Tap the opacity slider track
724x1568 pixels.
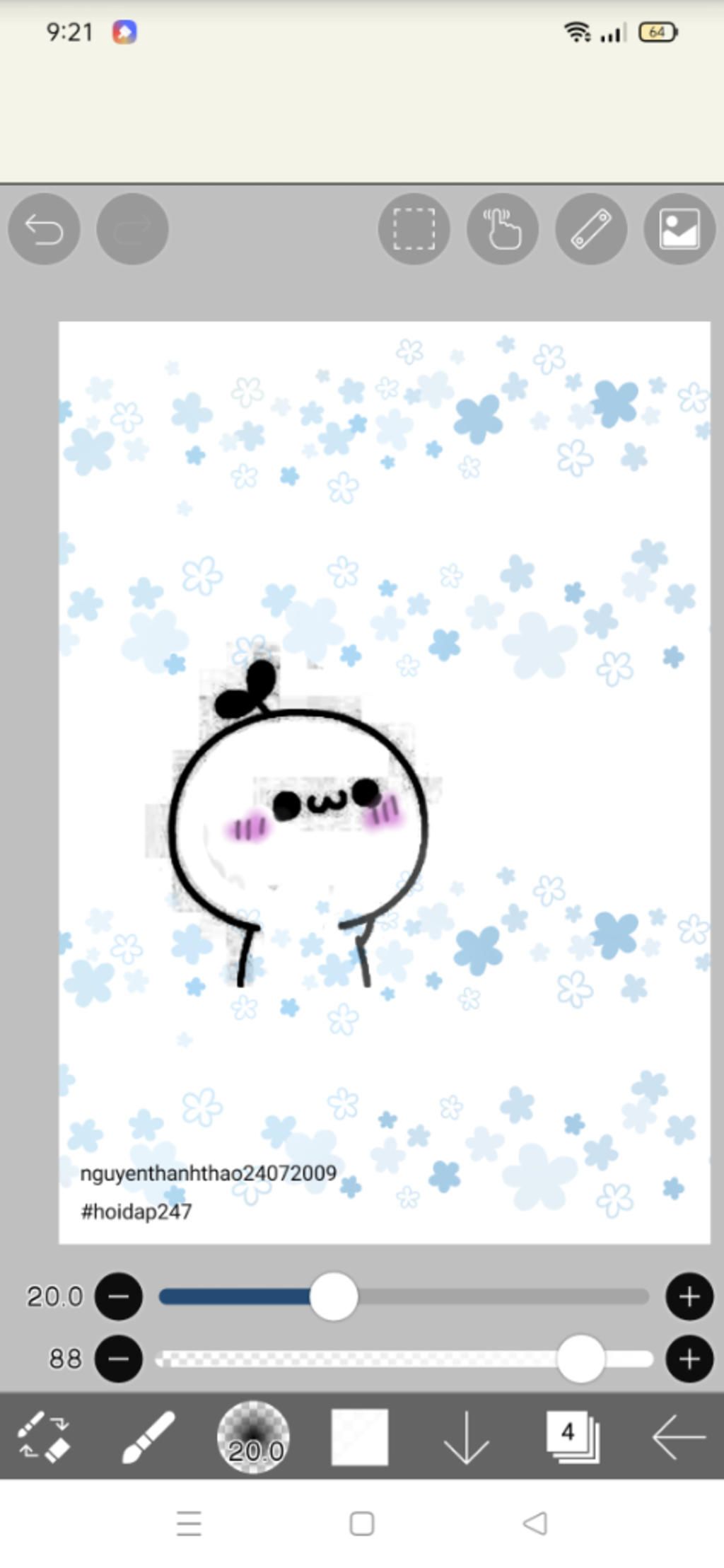pyautogui.click(x=354, y=1359)
